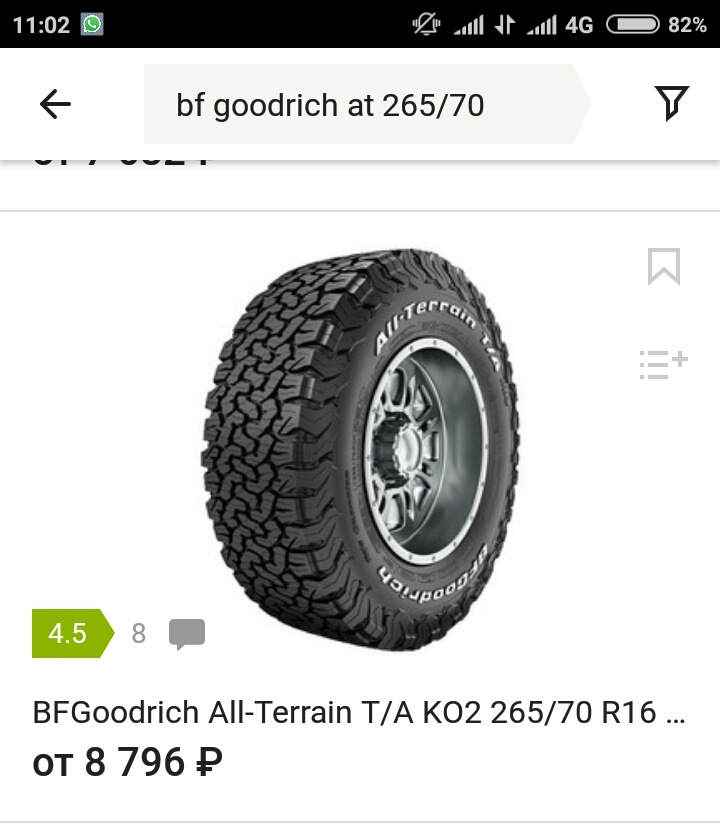Toggle comparison for BFGoodrich tire
720x827 pixels.
tap(662, 363)
